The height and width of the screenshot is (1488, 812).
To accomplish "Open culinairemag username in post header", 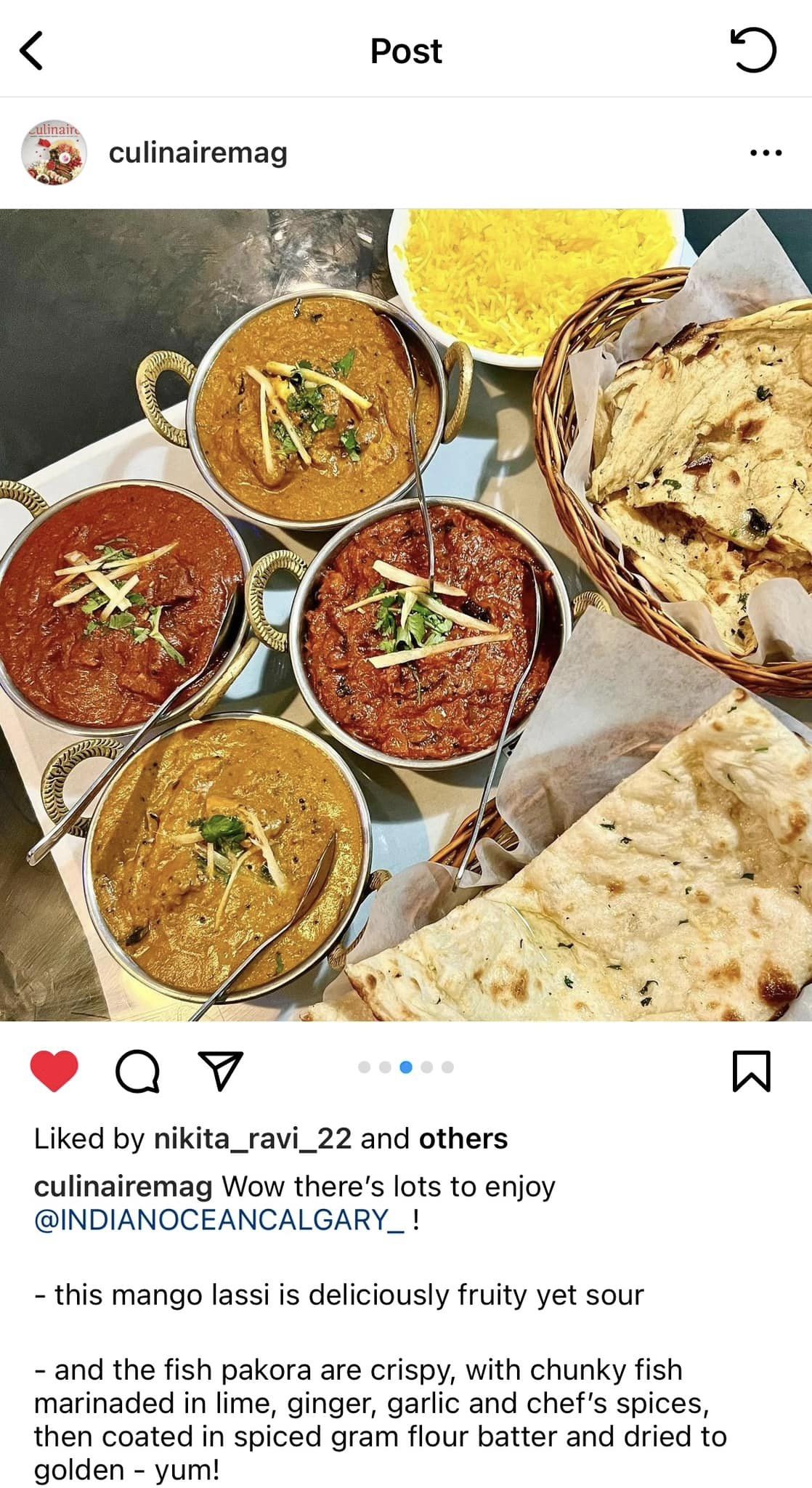I will click(x=198, y=153).
